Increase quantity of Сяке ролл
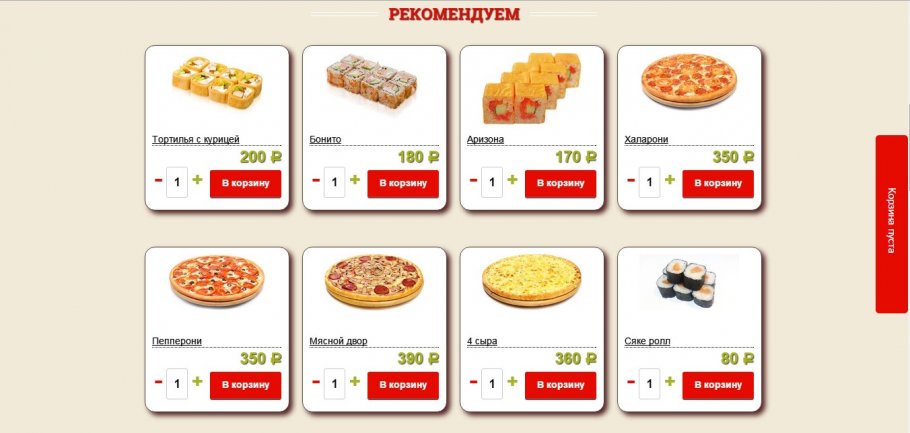 pyautogui.click(x=669, y=382)
